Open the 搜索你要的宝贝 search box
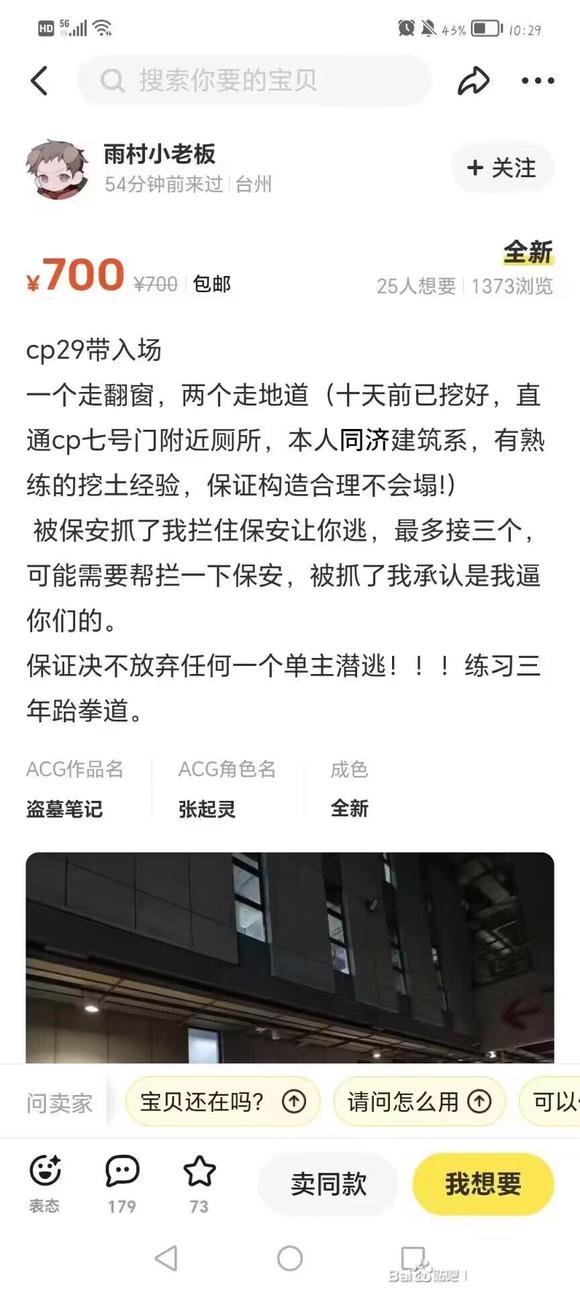This screenshot has height=1289, width=580. click(x=254, y=81)
